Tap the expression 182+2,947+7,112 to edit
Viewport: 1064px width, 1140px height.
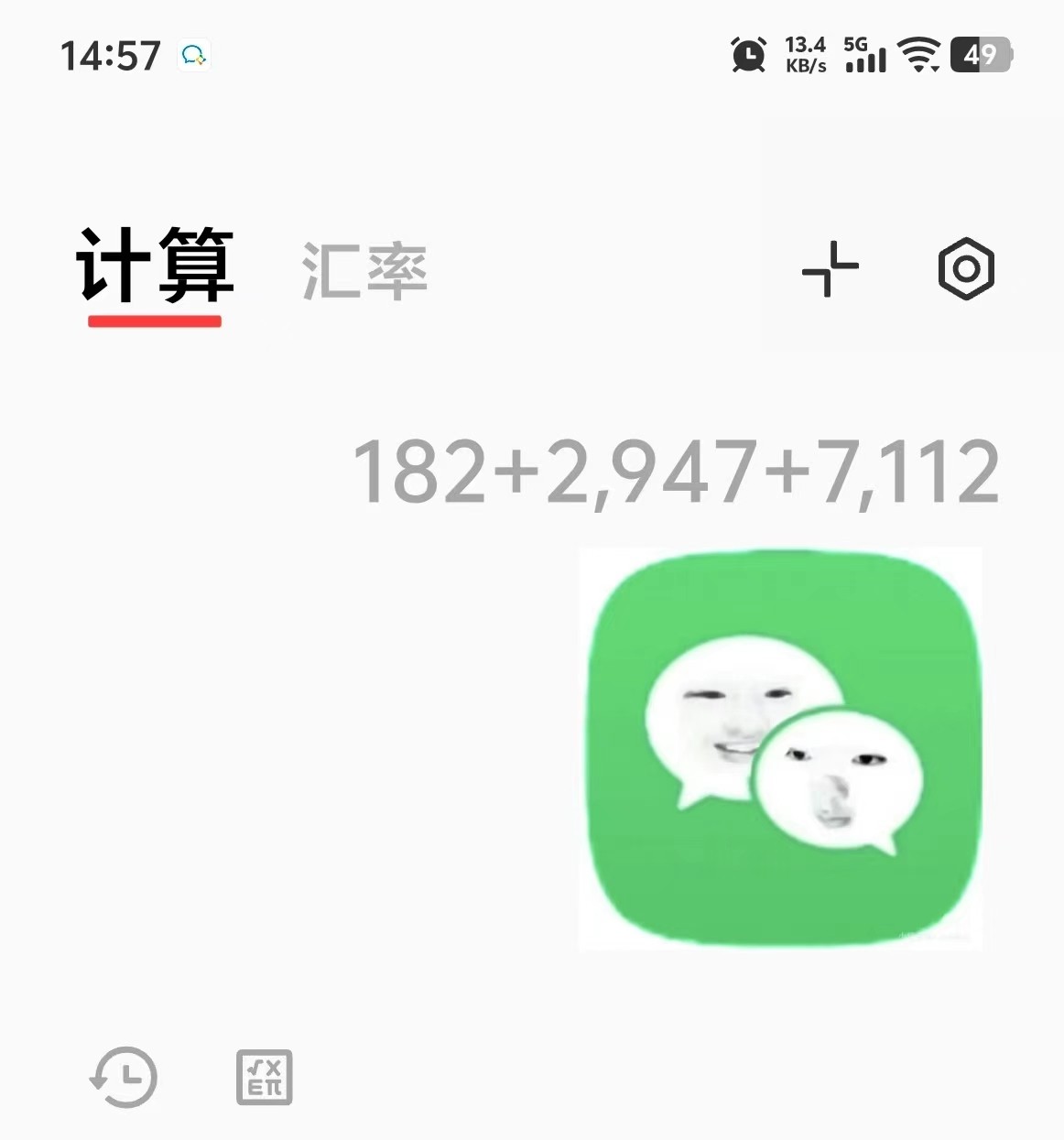(676, 472)
